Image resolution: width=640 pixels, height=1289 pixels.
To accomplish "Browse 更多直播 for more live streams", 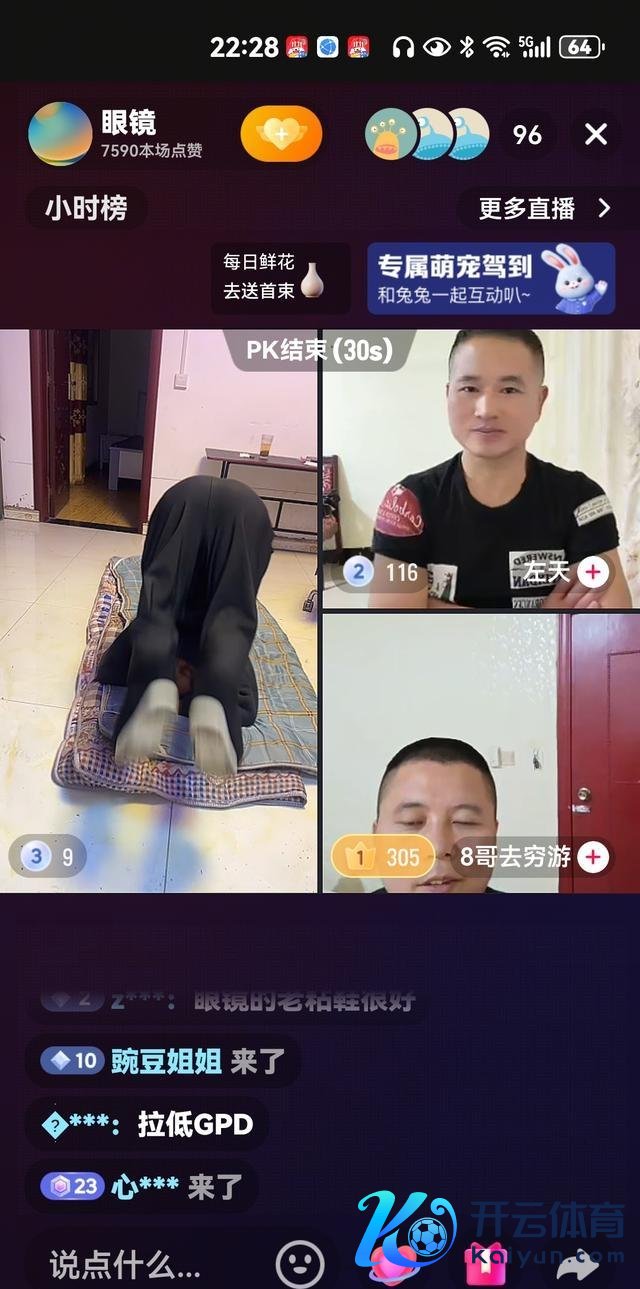I will click(x=544, y=208).
